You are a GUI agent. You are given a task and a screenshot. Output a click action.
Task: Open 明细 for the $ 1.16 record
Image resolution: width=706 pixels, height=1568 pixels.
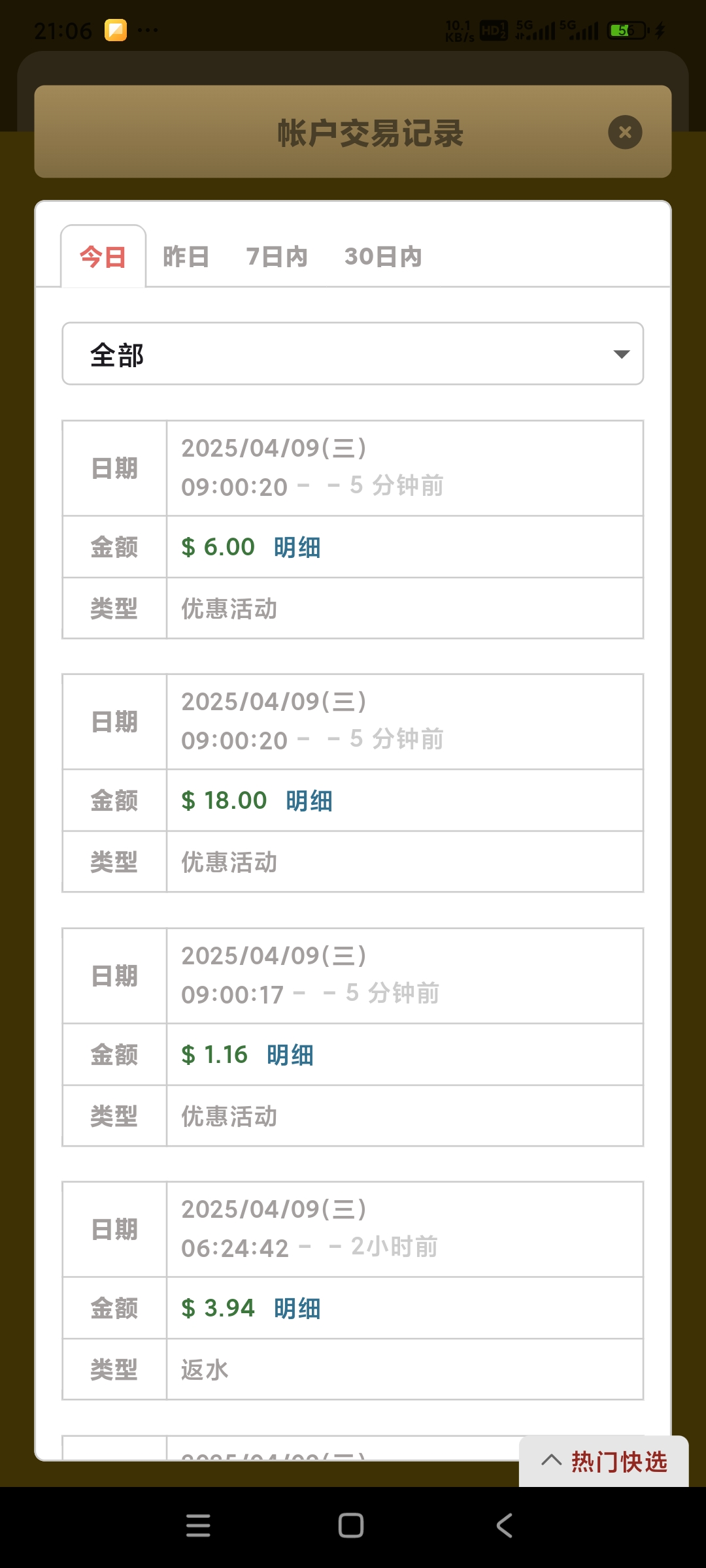pos(290,1055)
